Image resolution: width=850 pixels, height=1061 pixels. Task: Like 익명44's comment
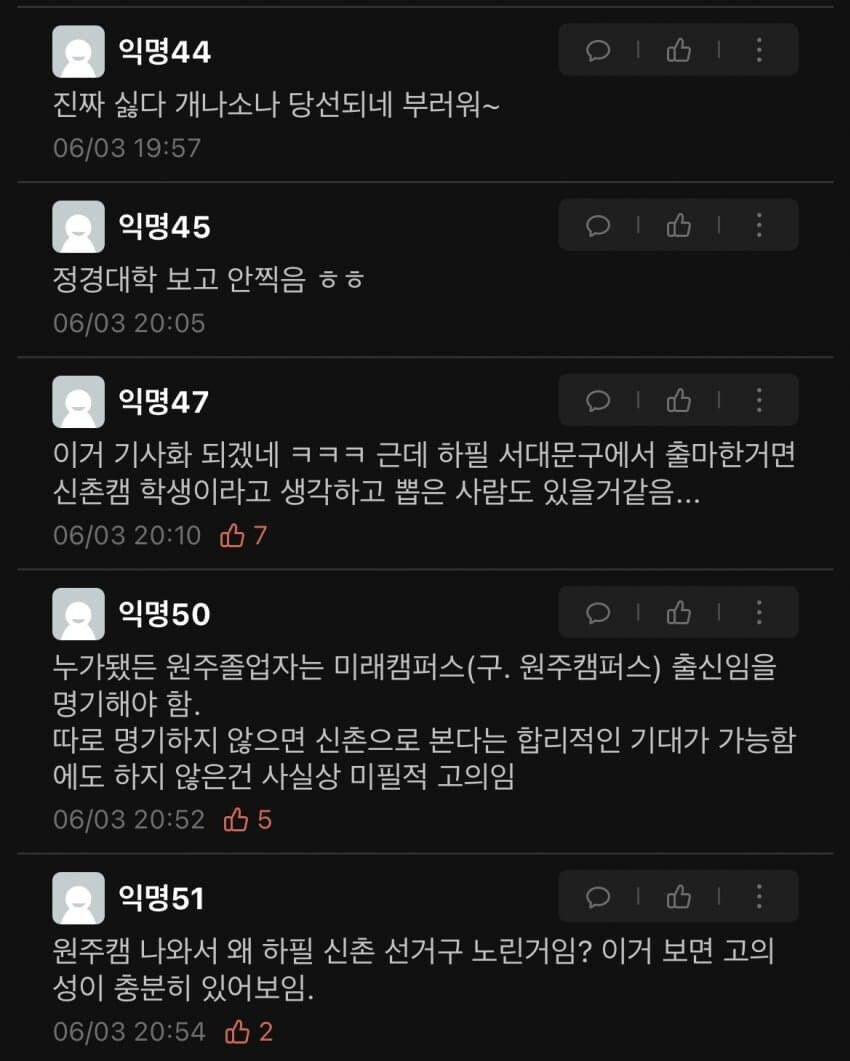pos(679,50)
